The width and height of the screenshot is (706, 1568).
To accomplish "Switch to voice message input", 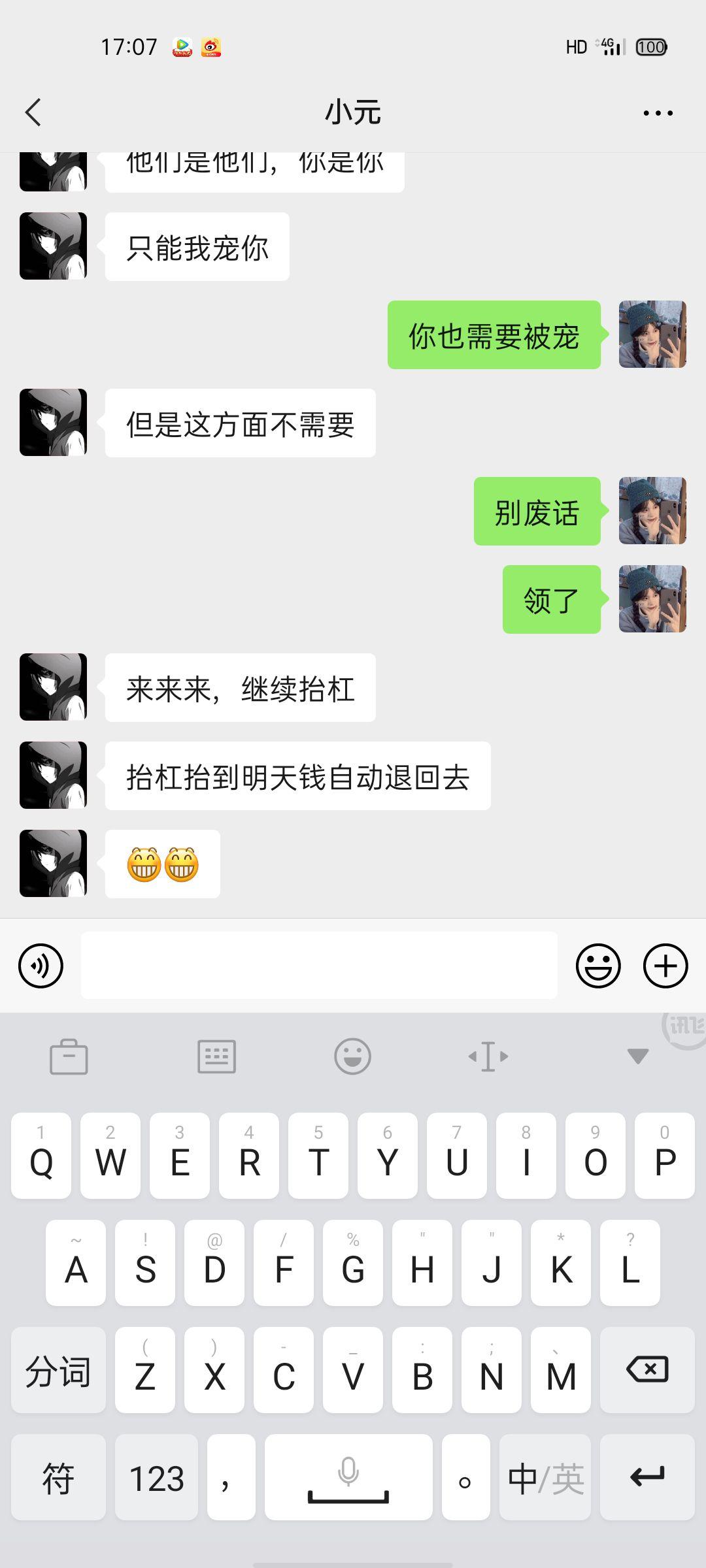I will pos(41,966).
